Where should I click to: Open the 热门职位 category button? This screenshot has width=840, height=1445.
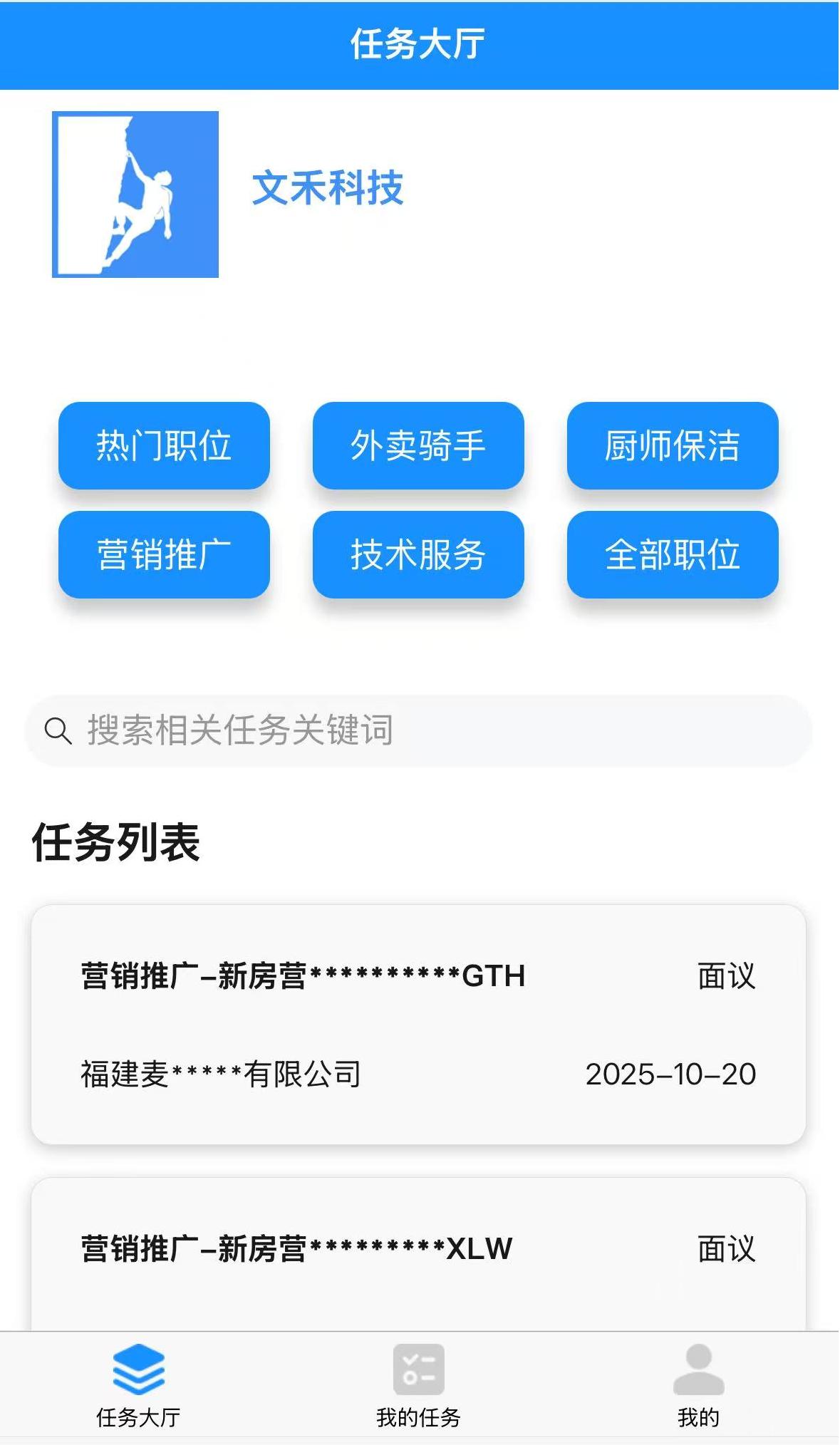pyautogui.click(x=165, y=445)
